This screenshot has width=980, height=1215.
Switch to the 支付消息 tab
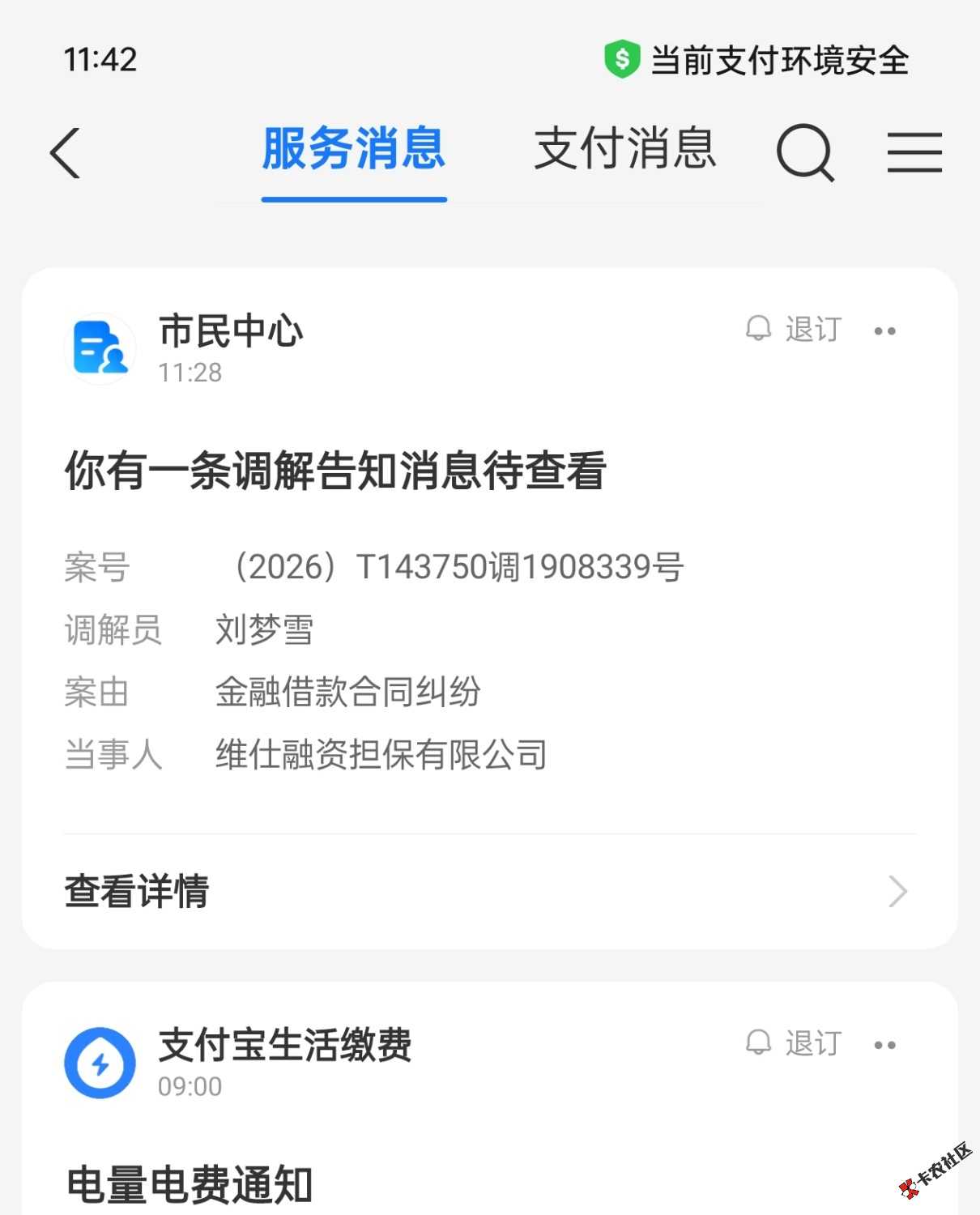point(624,151)
